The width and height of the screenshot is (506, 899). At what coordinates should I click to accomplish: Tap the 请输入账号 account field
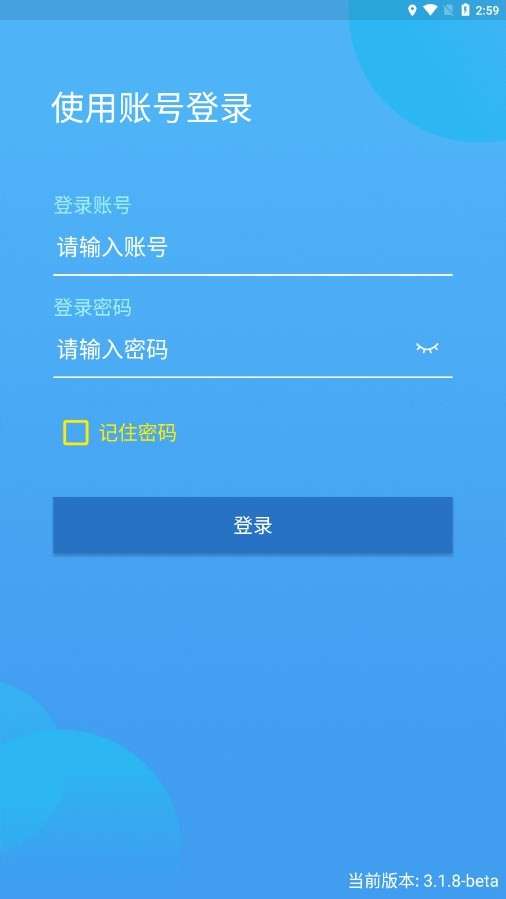click(x=253, y=248)
